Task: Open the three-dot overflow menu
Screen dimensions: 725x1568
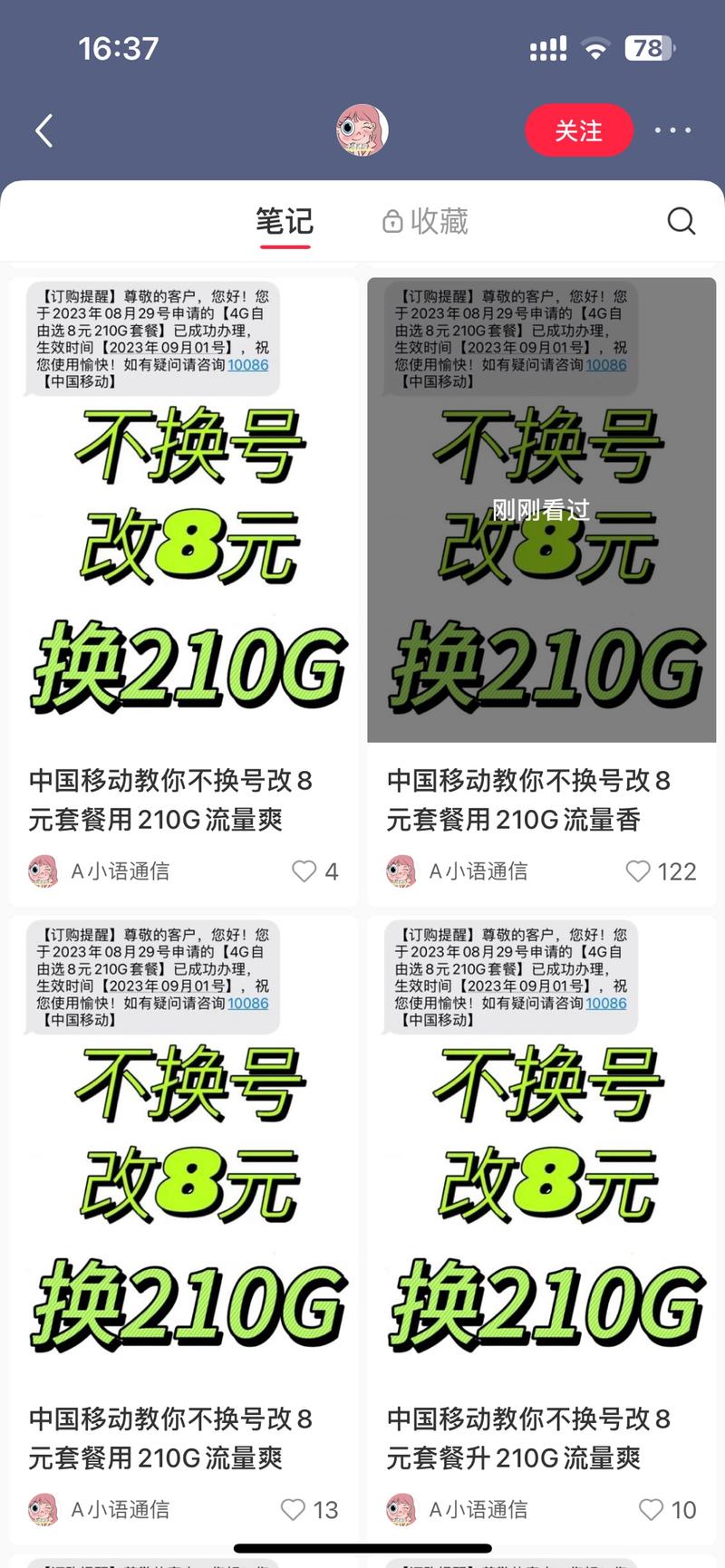Action: tap(672, 130)
